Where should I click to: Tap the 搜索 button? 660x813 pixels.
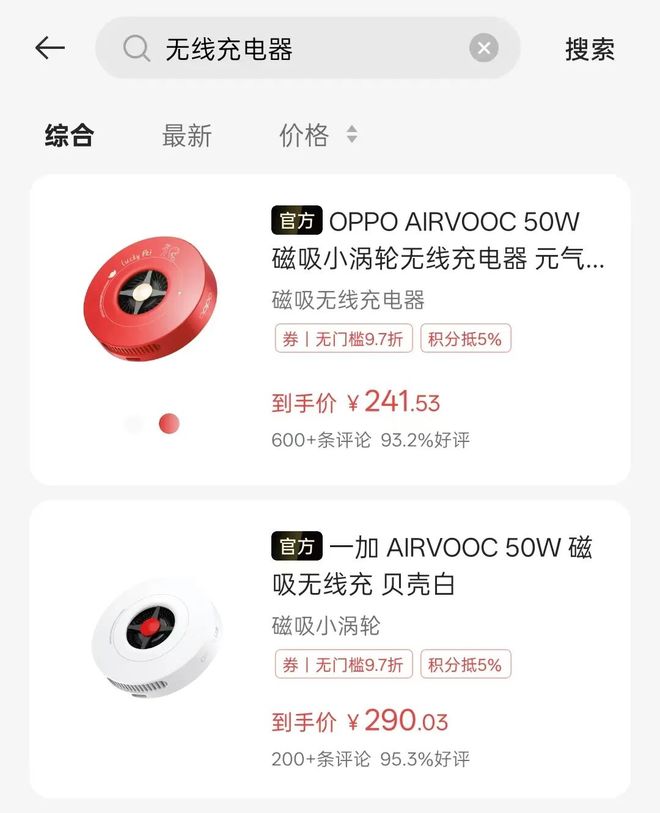[x=590, y=49]
